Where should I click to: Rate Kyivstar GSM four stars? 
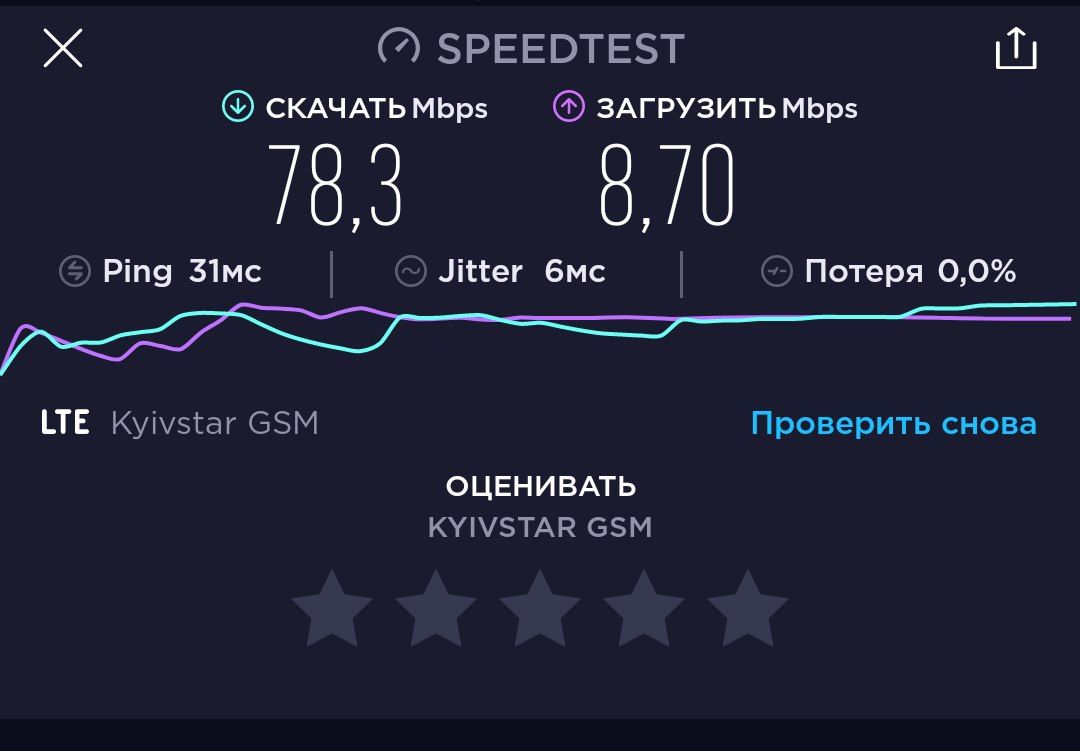click(x=644, y=608)
